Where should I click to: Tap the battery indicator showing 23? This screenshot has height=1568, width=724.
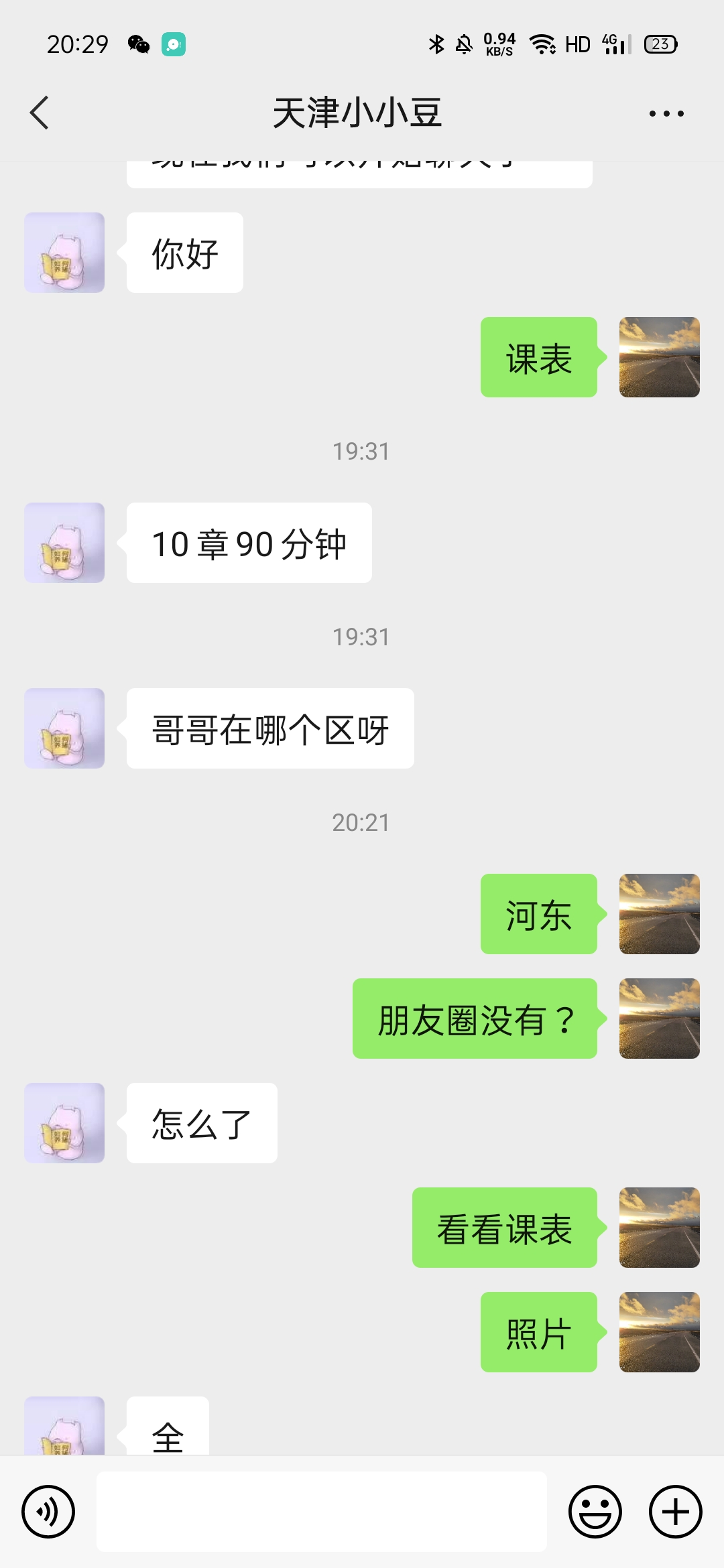[x=660, y=43]
